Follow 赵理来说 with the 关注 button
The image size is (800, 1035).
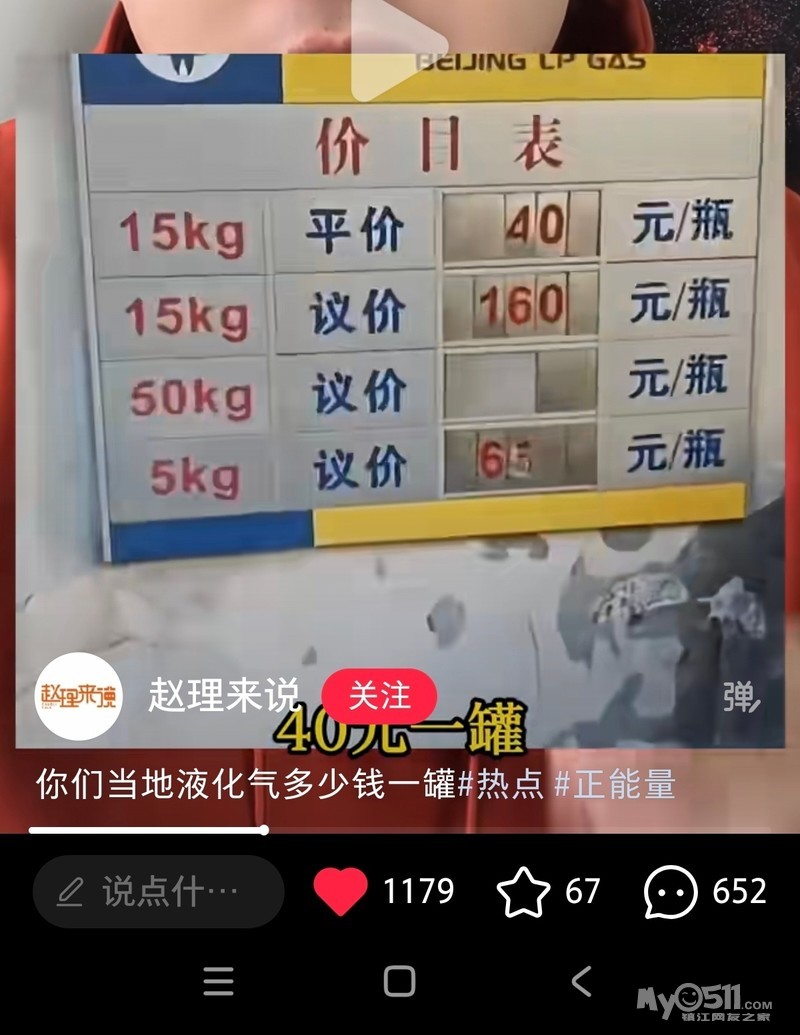coord(380,696)
